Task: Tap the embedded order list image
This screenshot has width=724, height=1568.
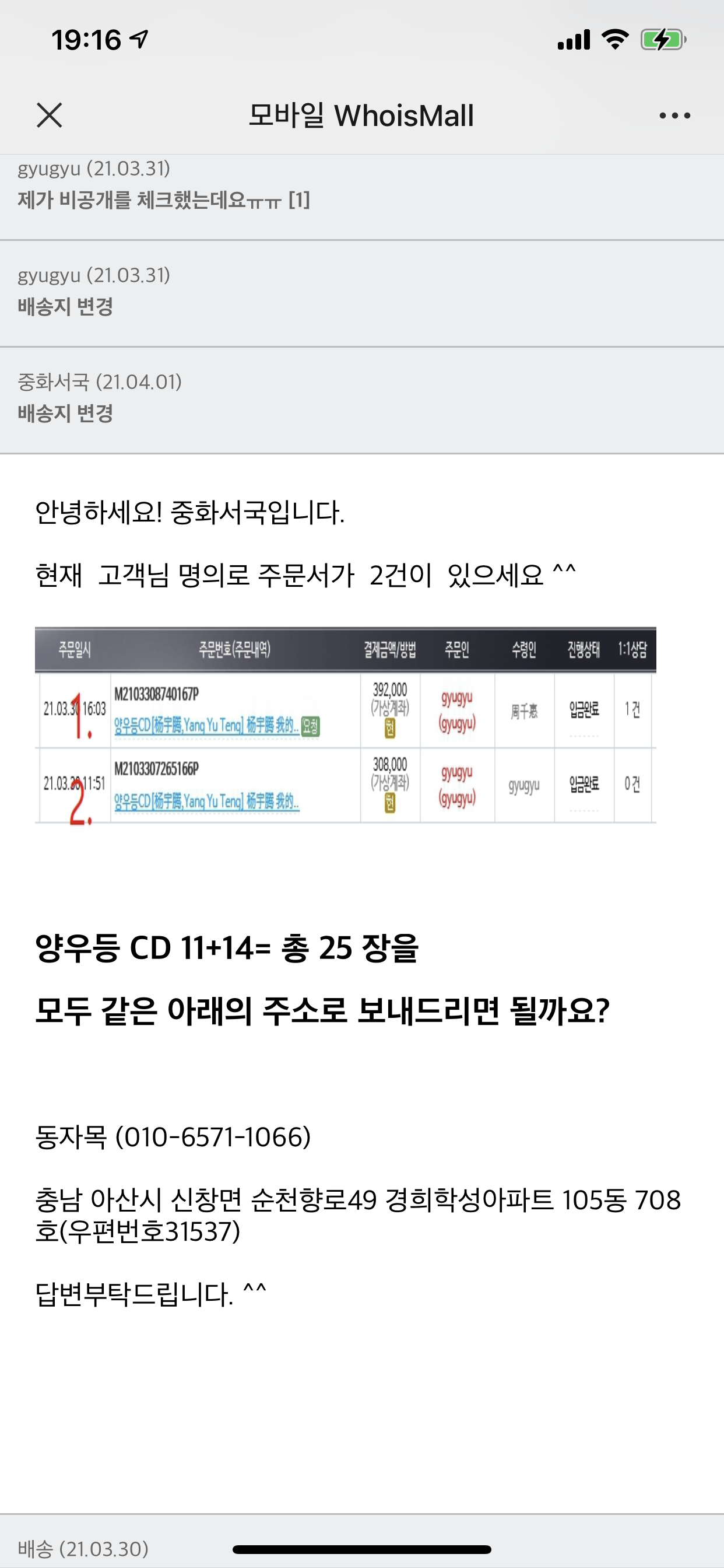Action: click(x=345, y=724)
